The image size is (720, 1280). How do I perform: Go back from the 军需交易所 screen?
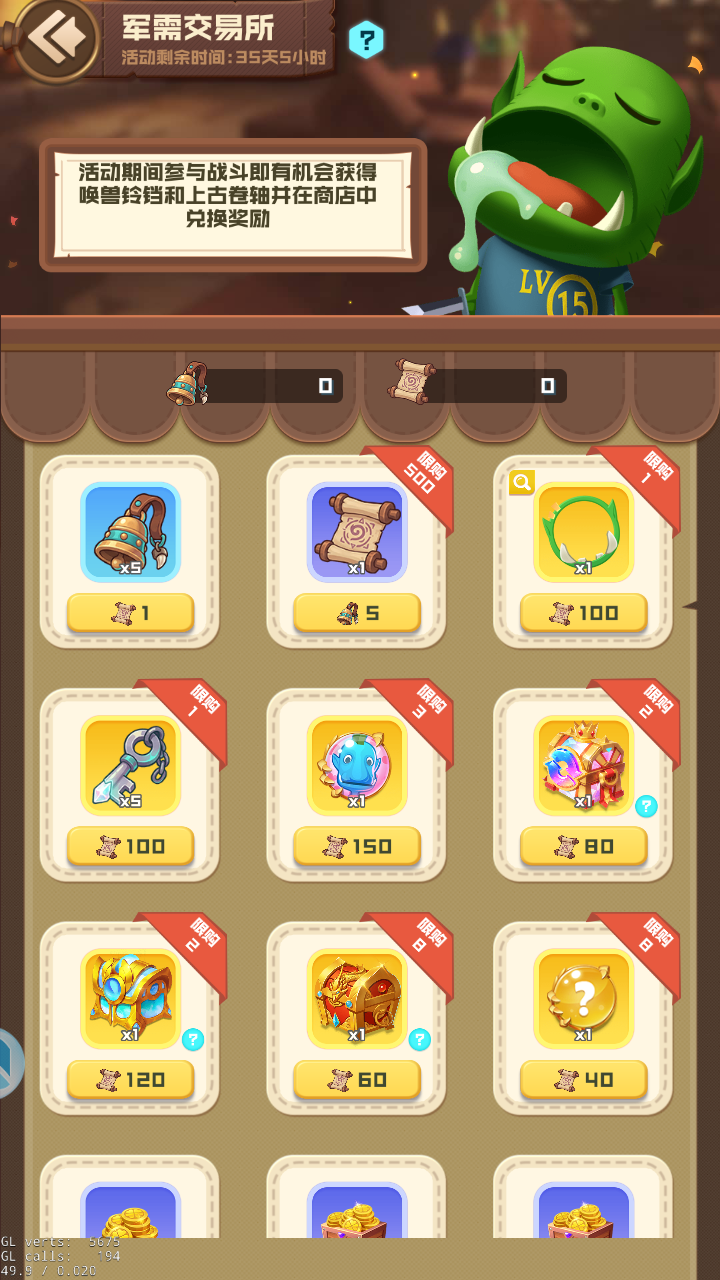point(55,38)
